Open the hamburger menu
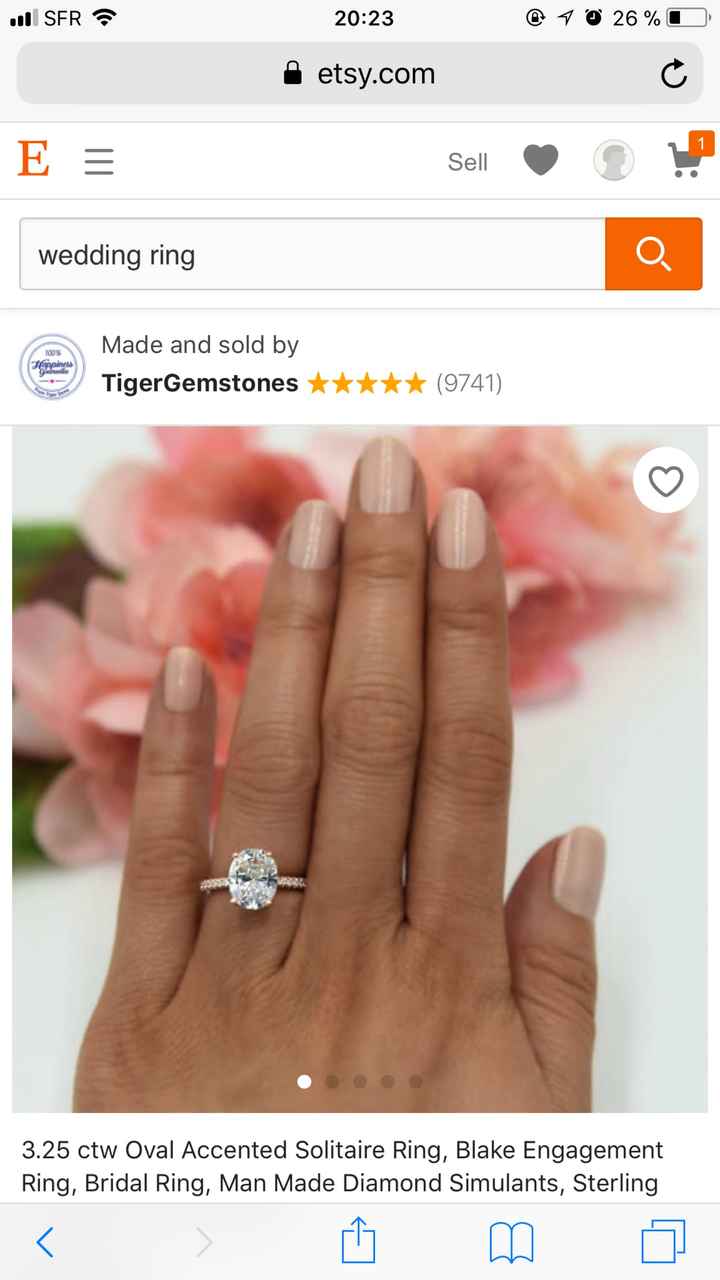Screen dimensions: 720x1280 tap(98, 161)
